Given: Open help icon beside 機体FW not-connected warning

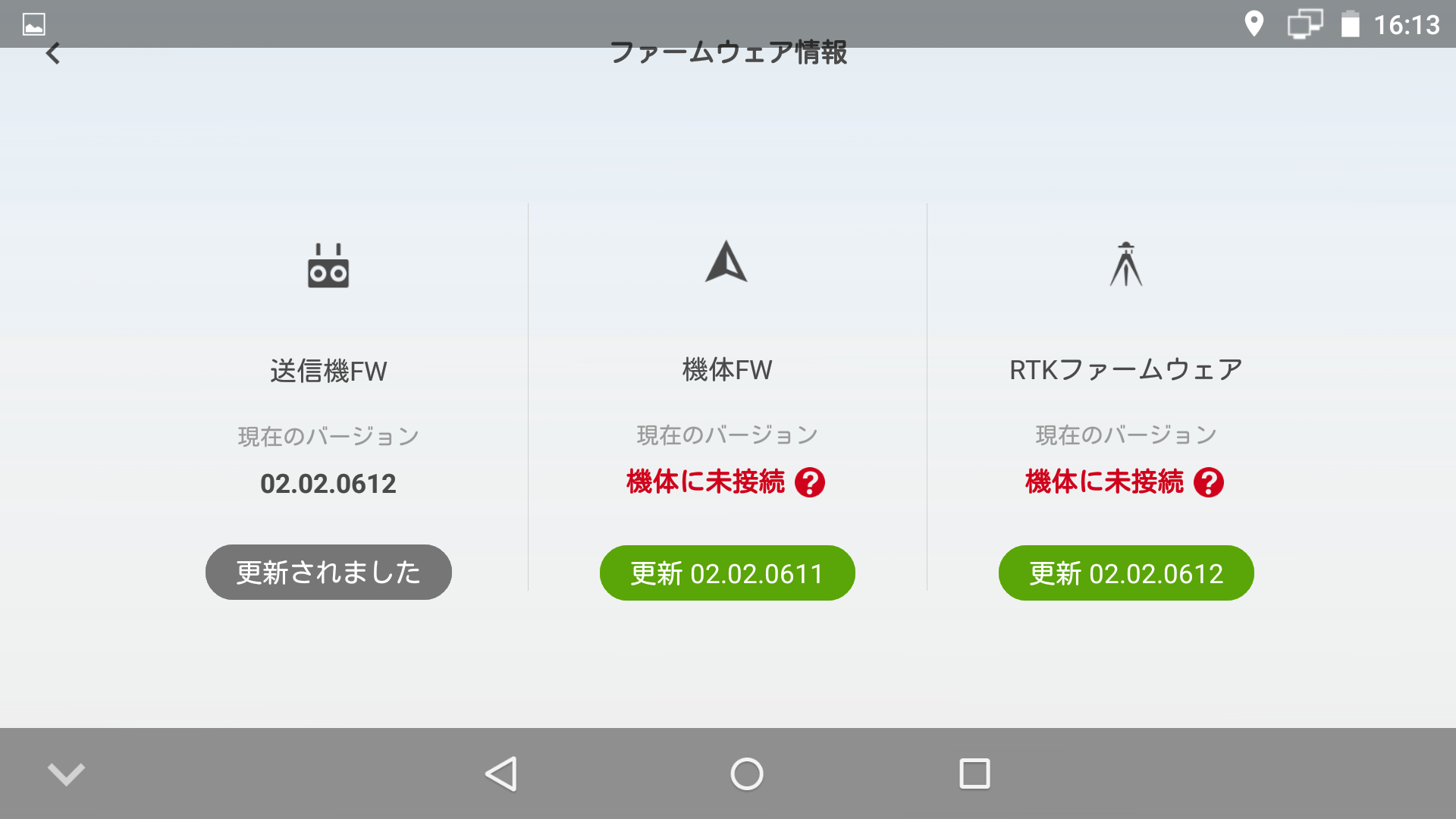Looking at the screenshot, I should point(810,482).
